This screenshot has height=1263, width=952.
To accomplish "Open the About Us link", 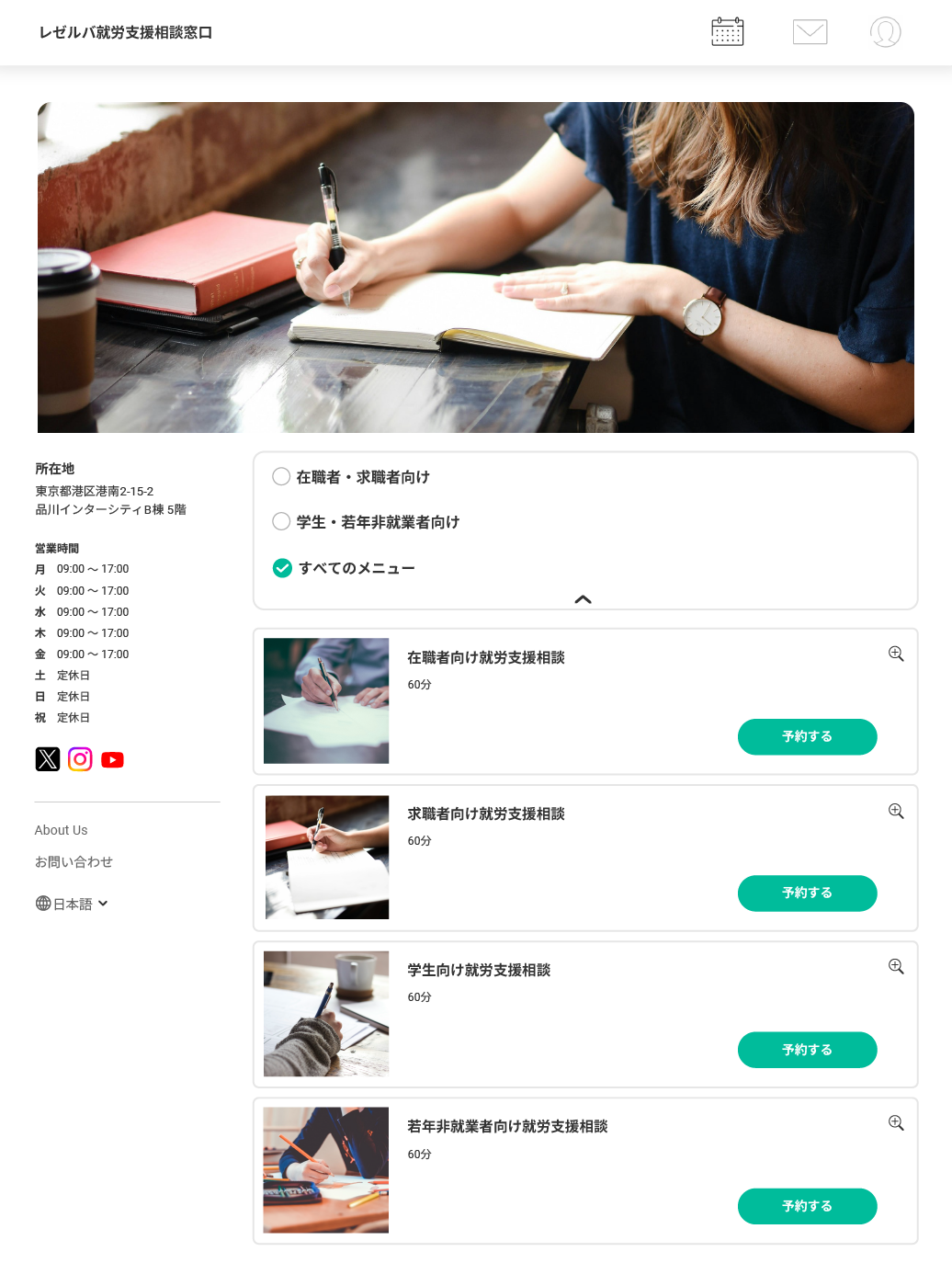I will click(x=61, y=830).
